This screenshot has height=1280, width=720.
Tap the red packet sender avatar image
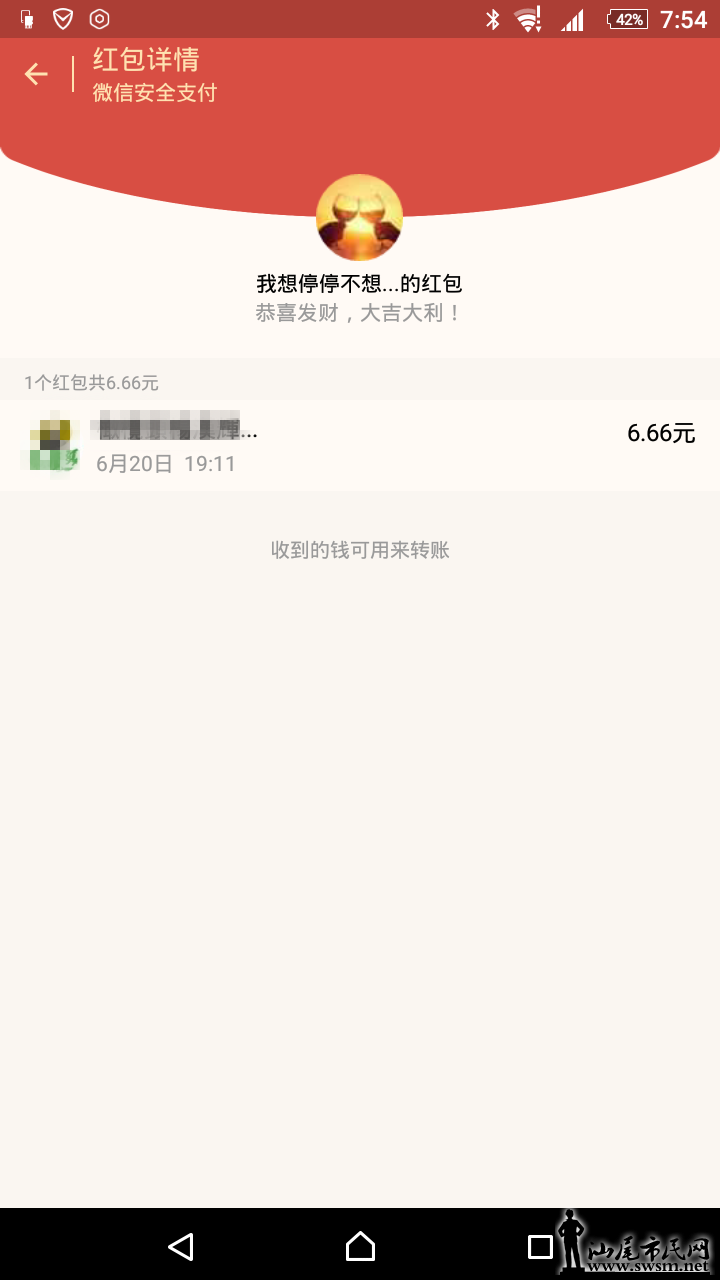359,217
